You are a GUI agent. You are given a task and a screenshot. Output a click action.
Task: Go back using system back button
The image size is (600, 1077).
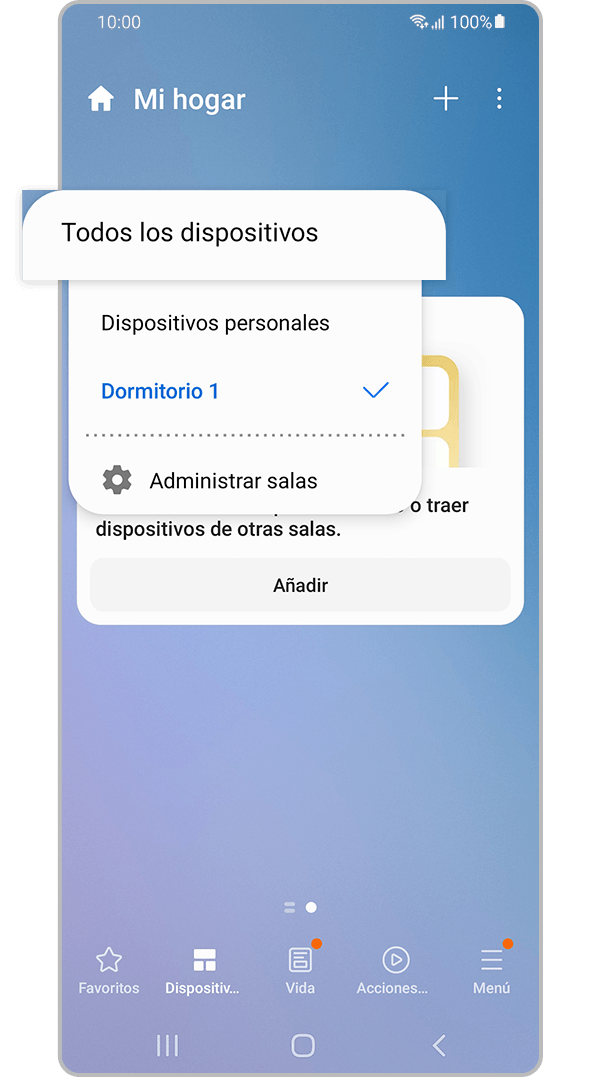coord(439,1045)
